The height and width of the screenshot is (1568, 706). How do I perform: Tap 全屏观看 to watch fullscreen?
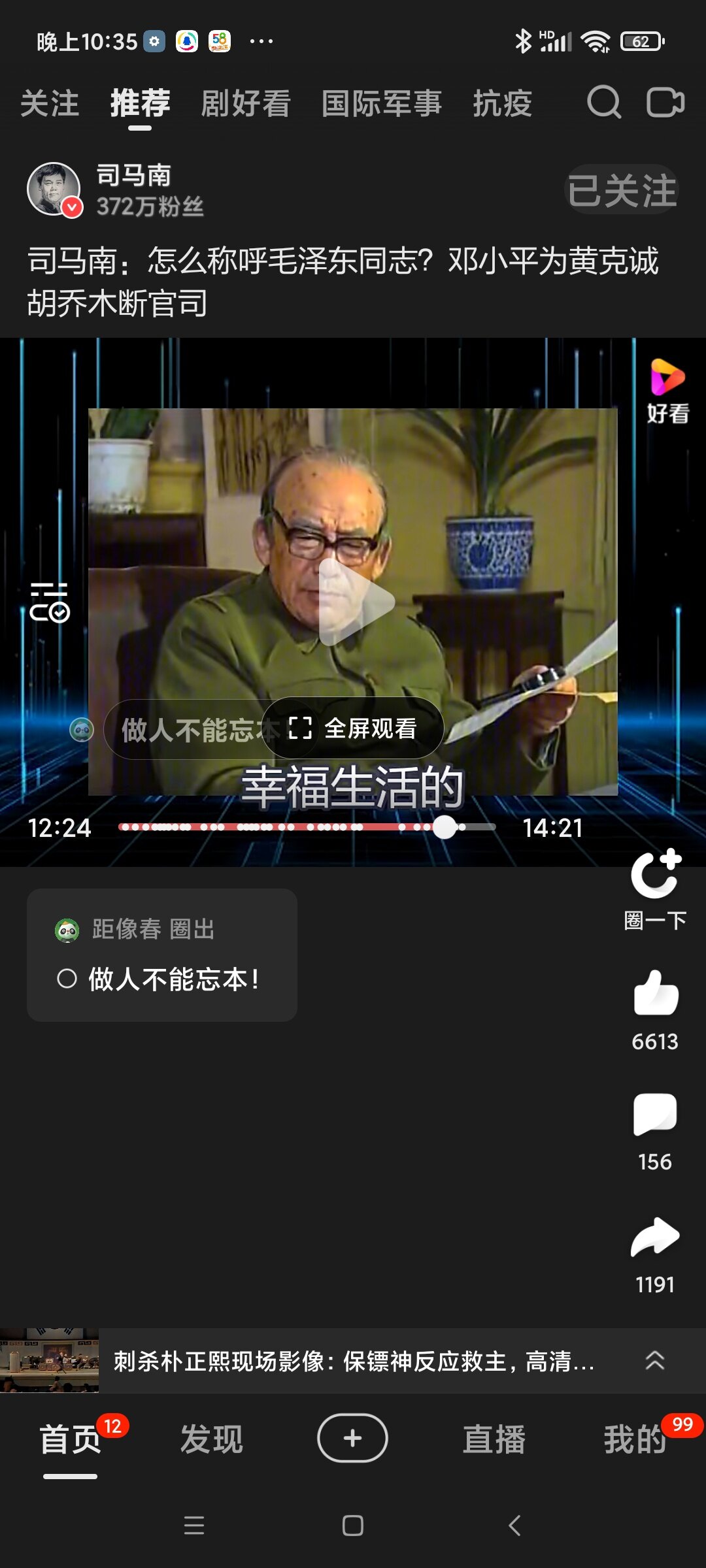point(353,728)
